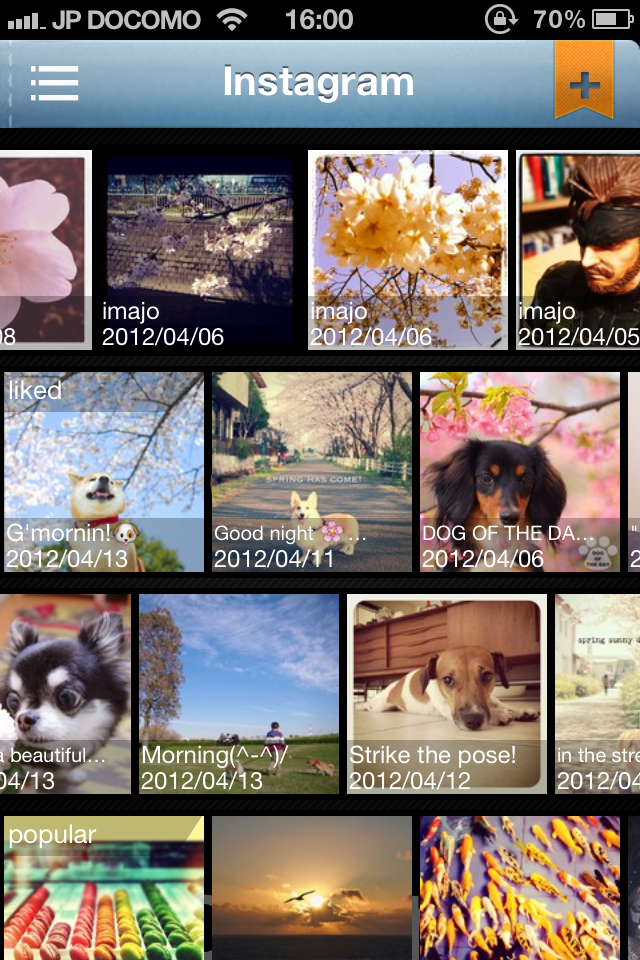Open imajo's yellow blossom photo
Screen dimensions: 640x960
(407, 250)
